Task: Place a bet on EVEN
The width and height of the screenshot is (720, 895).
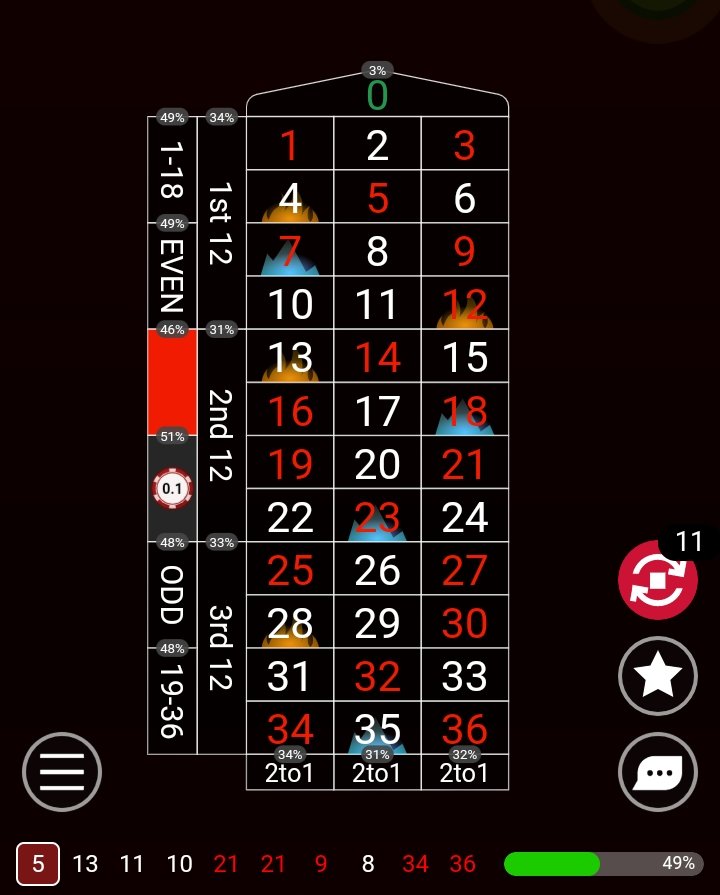Action: 172,276
